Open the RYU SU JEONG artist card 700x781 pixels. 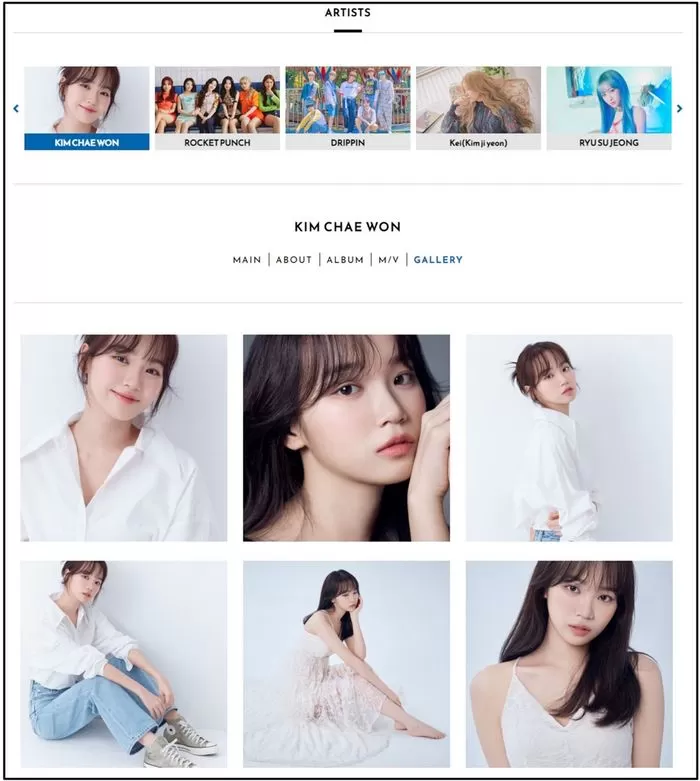608,108
